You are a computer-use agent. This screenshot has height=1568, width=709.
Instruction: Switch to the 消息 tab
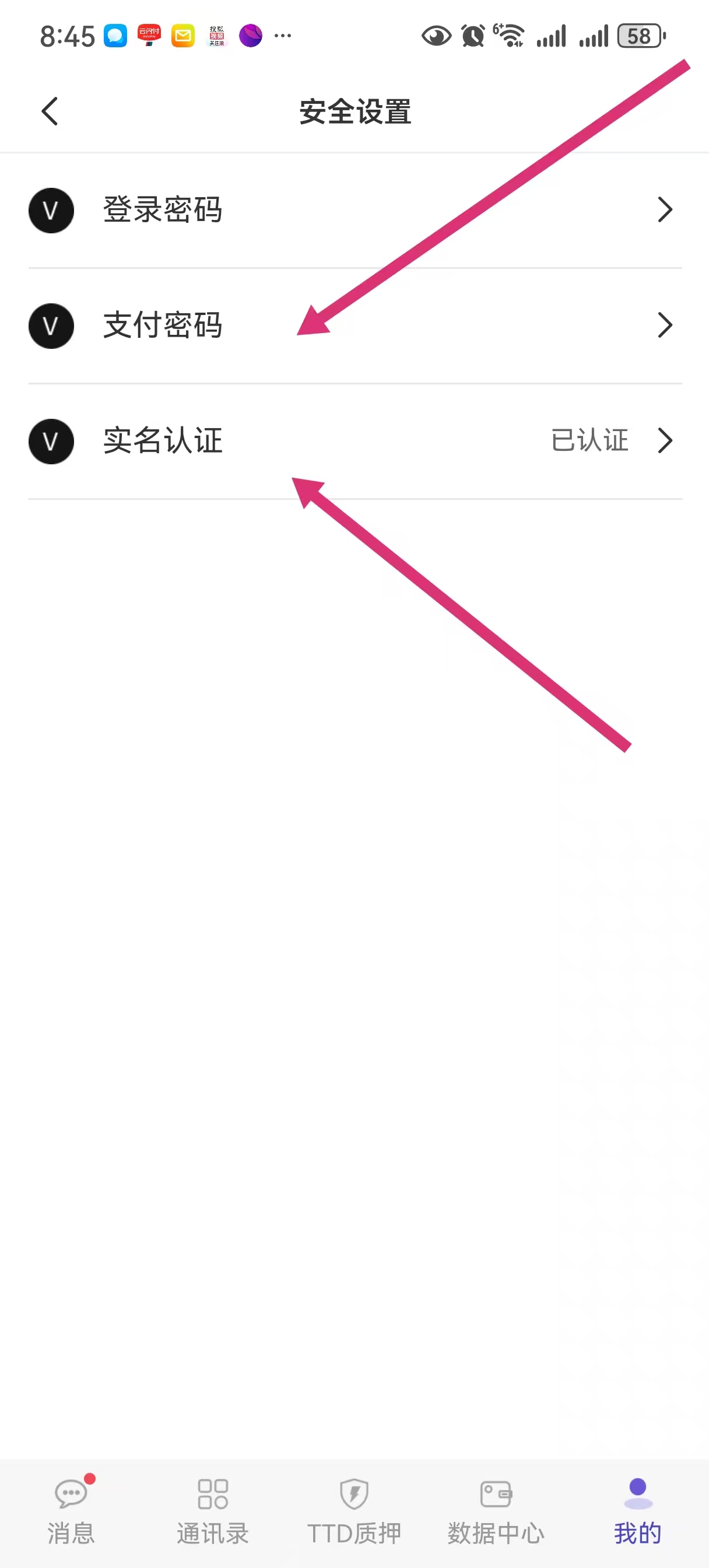[x=71, y=1512]
